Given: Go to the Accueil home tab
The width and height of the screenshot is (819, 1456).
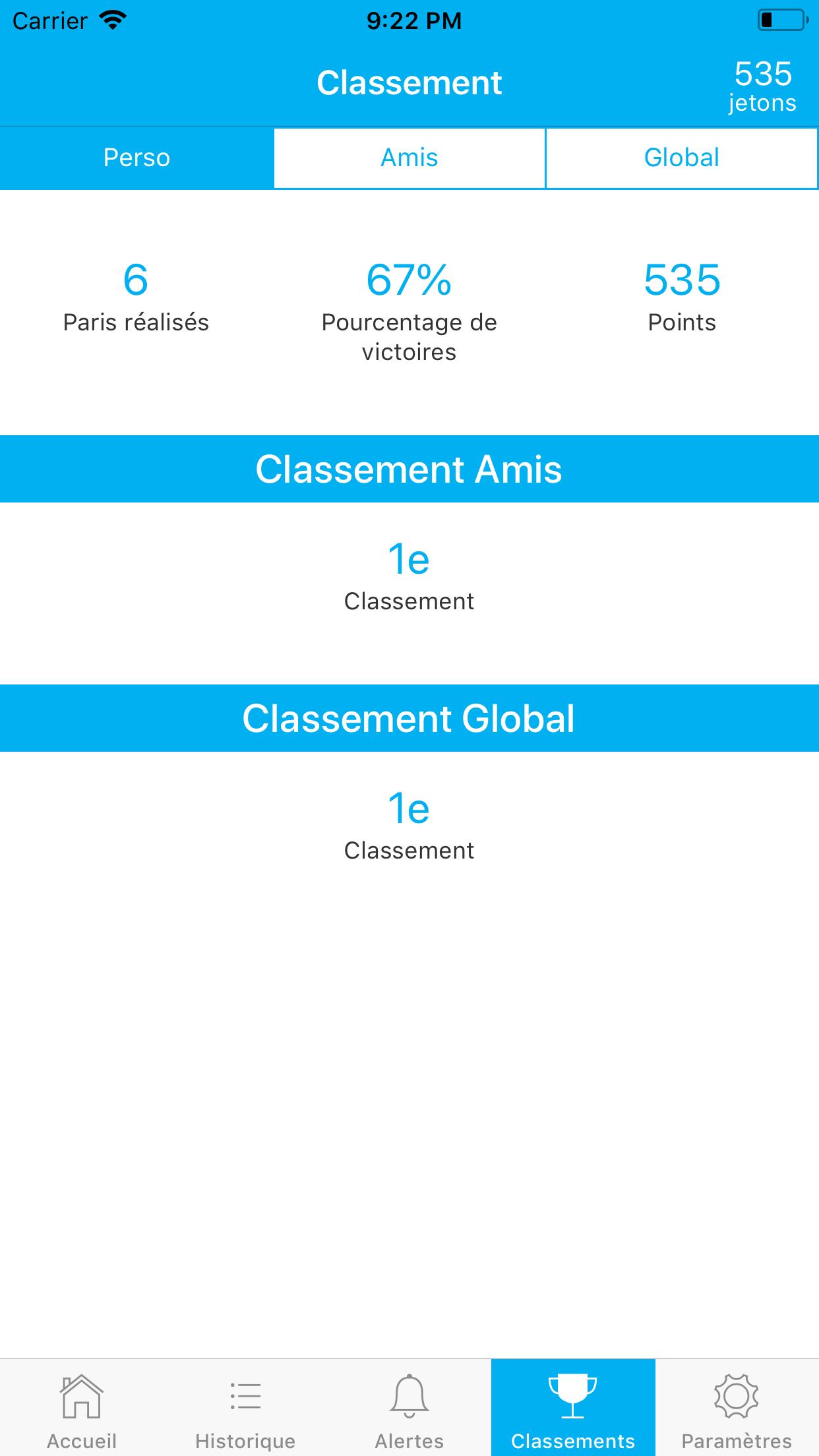Looking at the screenshot, I should tap(82, 1408).
